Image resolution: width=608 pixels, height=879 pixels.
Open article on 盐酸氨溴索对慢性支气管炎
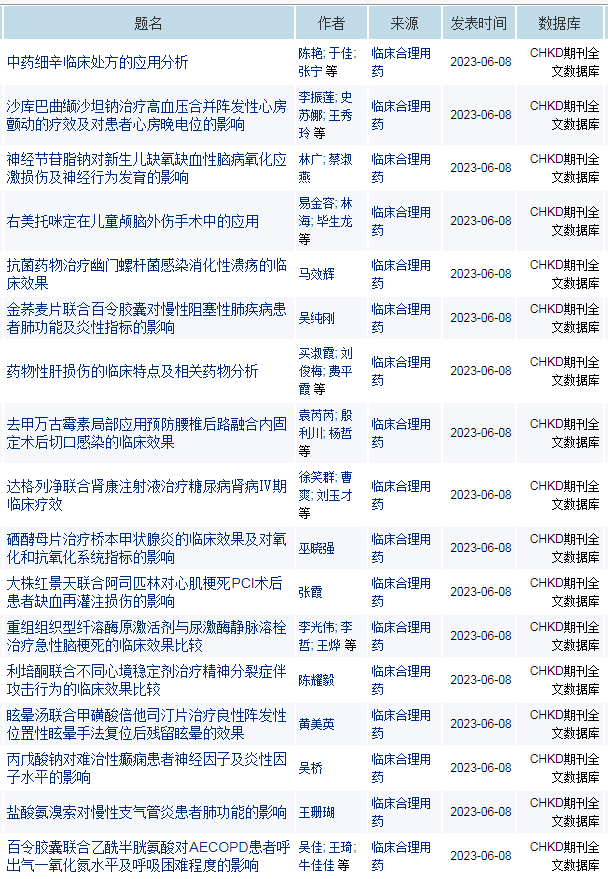pyautogui.click(x=147, y=812)
